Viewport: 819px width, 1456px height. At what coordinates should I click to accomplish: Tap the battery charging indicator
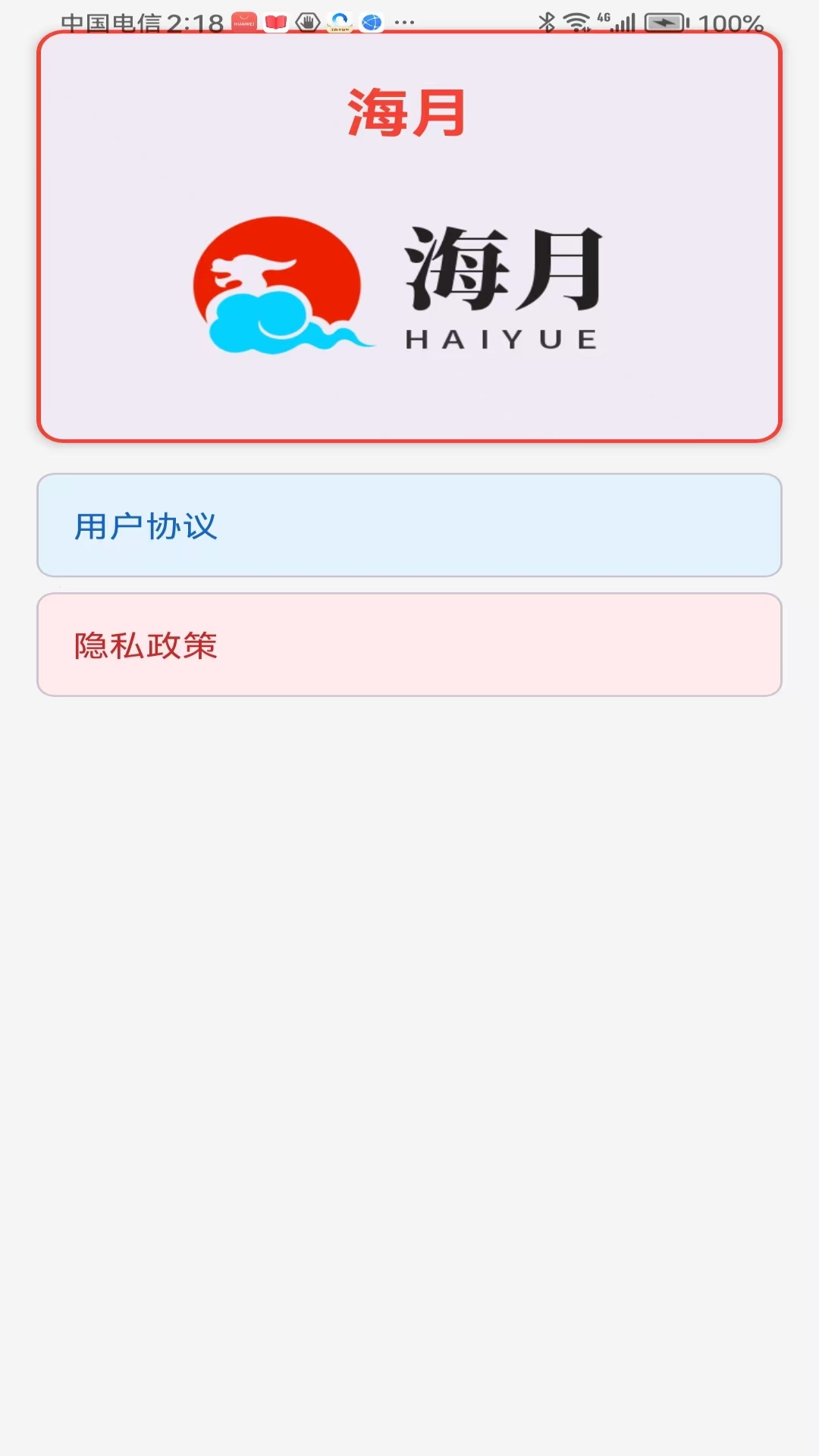pyautogui.click(x=664, y=23)
